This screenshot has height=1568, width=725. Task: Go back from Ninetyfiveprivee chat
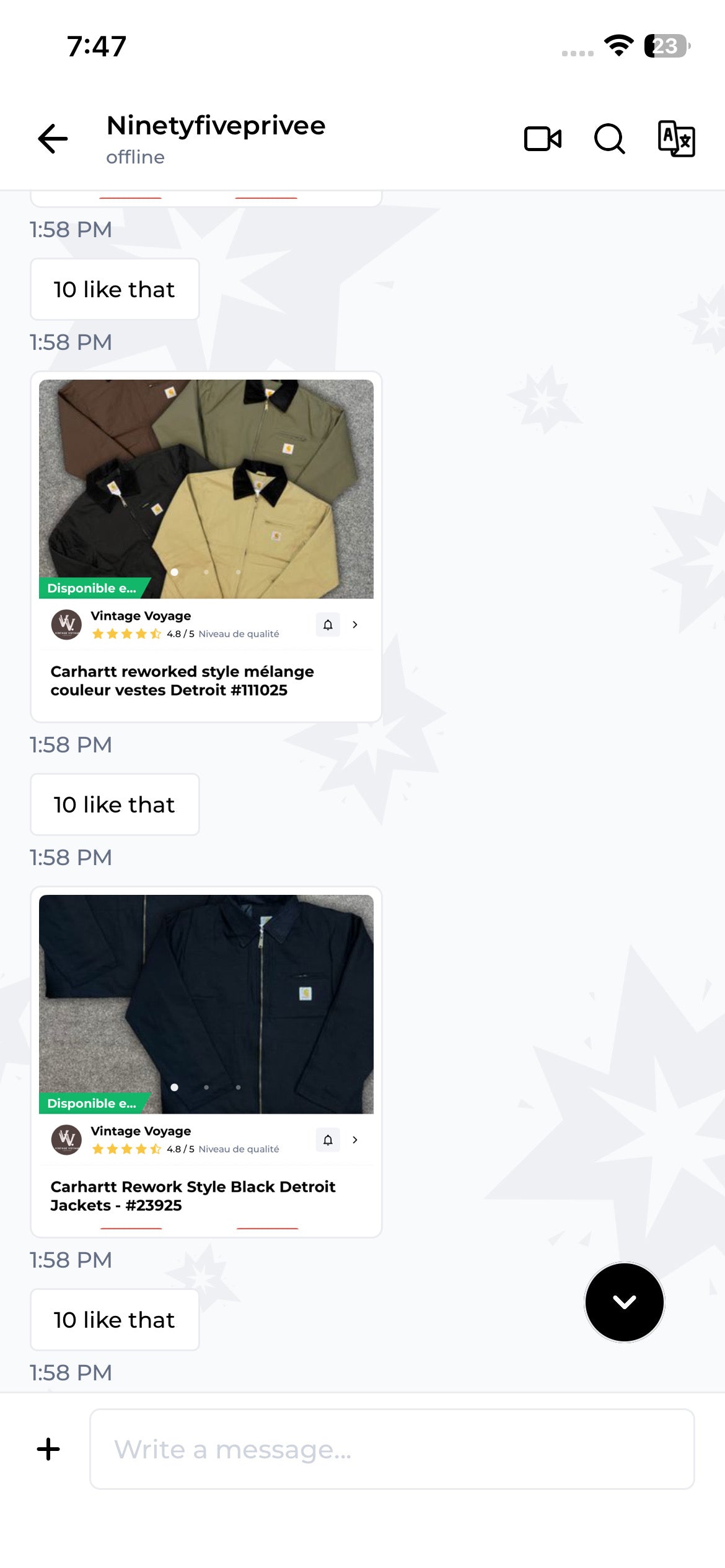53,138
